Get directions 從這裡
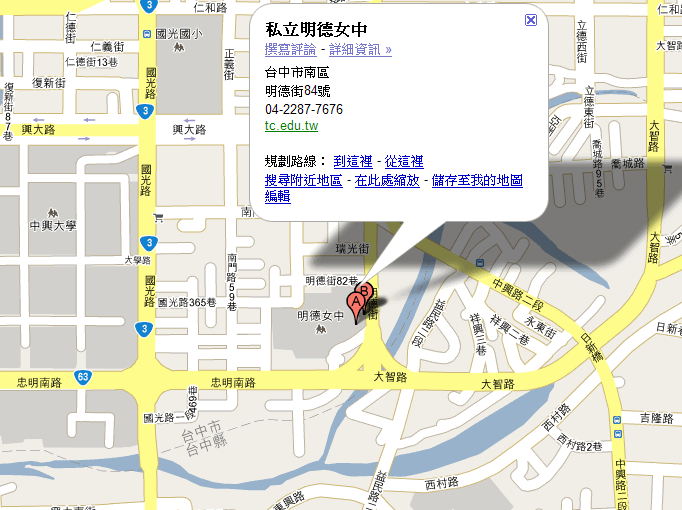The image size is (682, 510). [x=404, y=161]
